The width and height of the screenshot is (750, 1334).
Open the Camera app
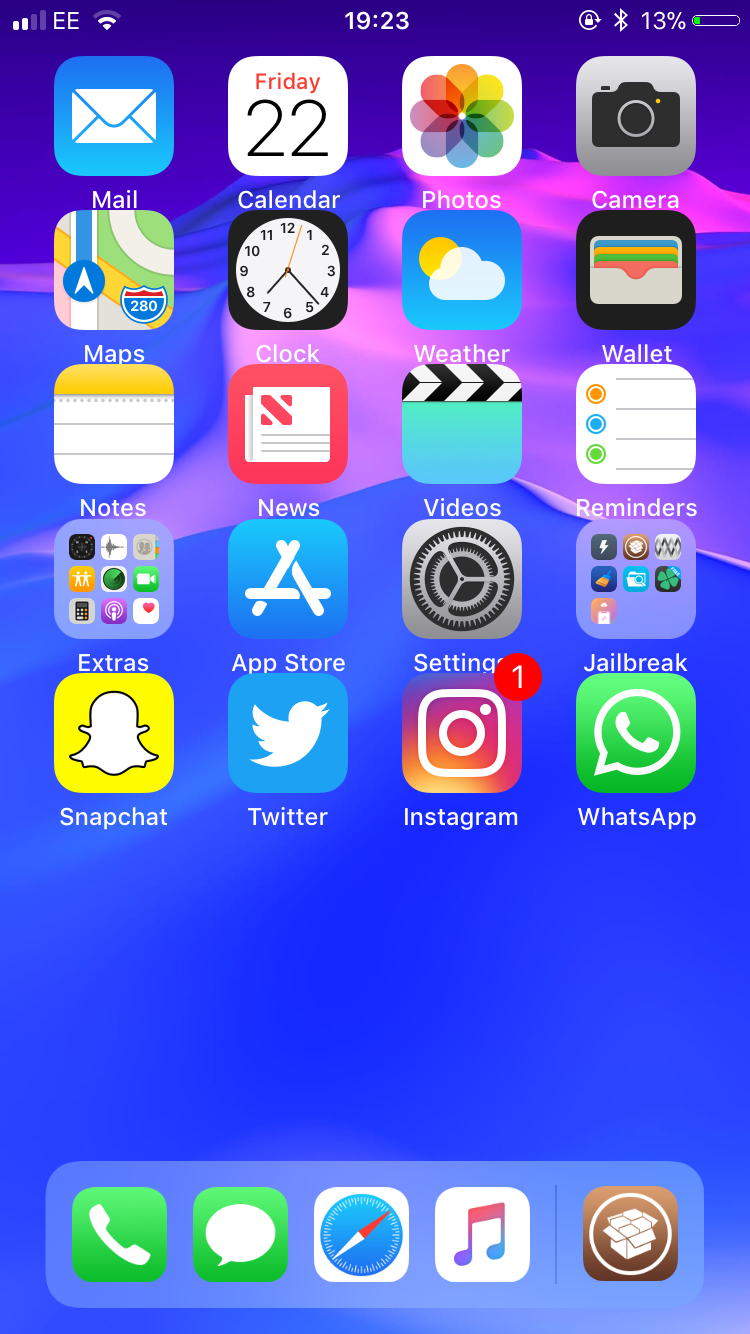click(636, 116)
